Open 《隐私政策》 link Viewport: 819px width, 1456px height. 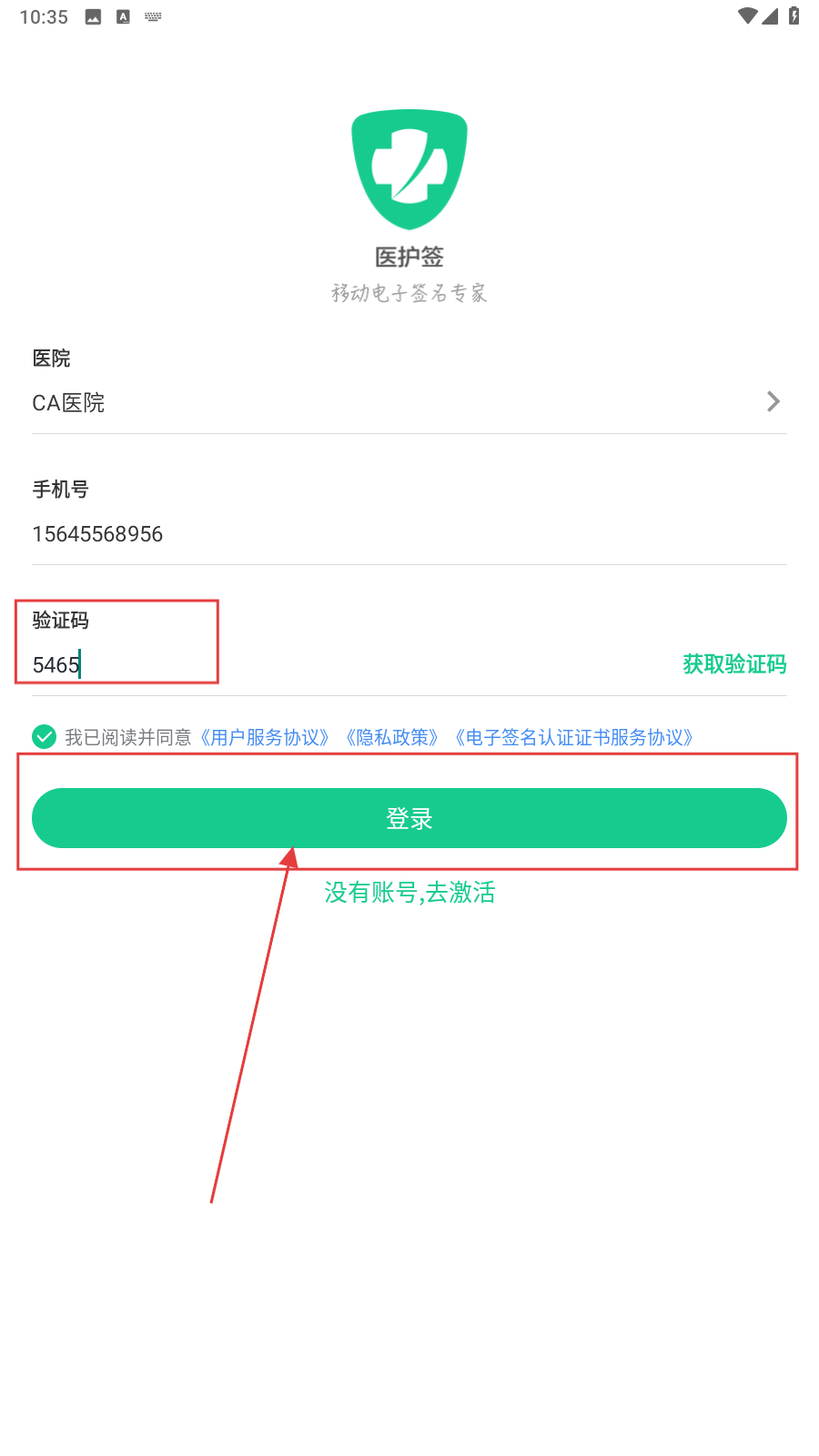pyautogui.click(x=391, y=737)
